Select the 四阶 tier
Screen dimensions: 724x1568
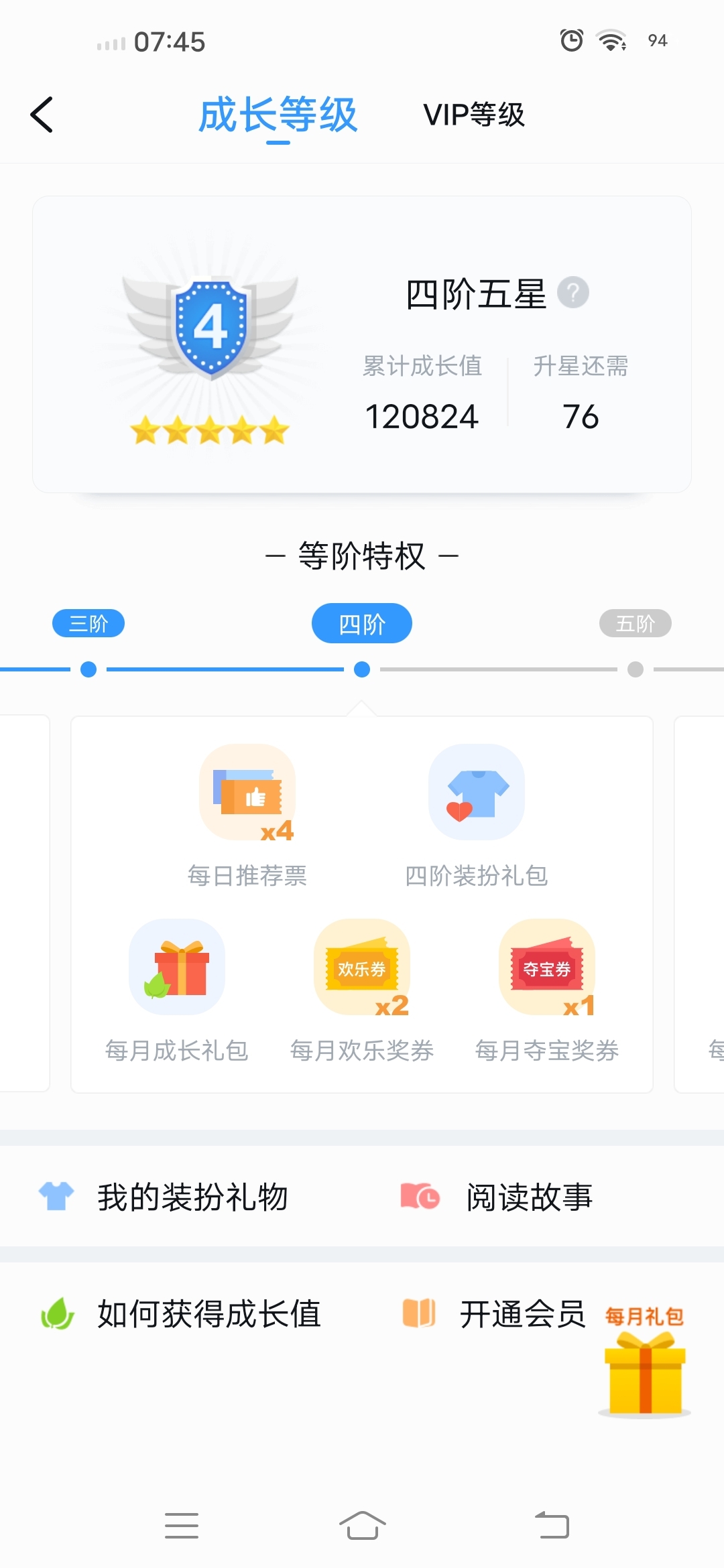(361, 623)
